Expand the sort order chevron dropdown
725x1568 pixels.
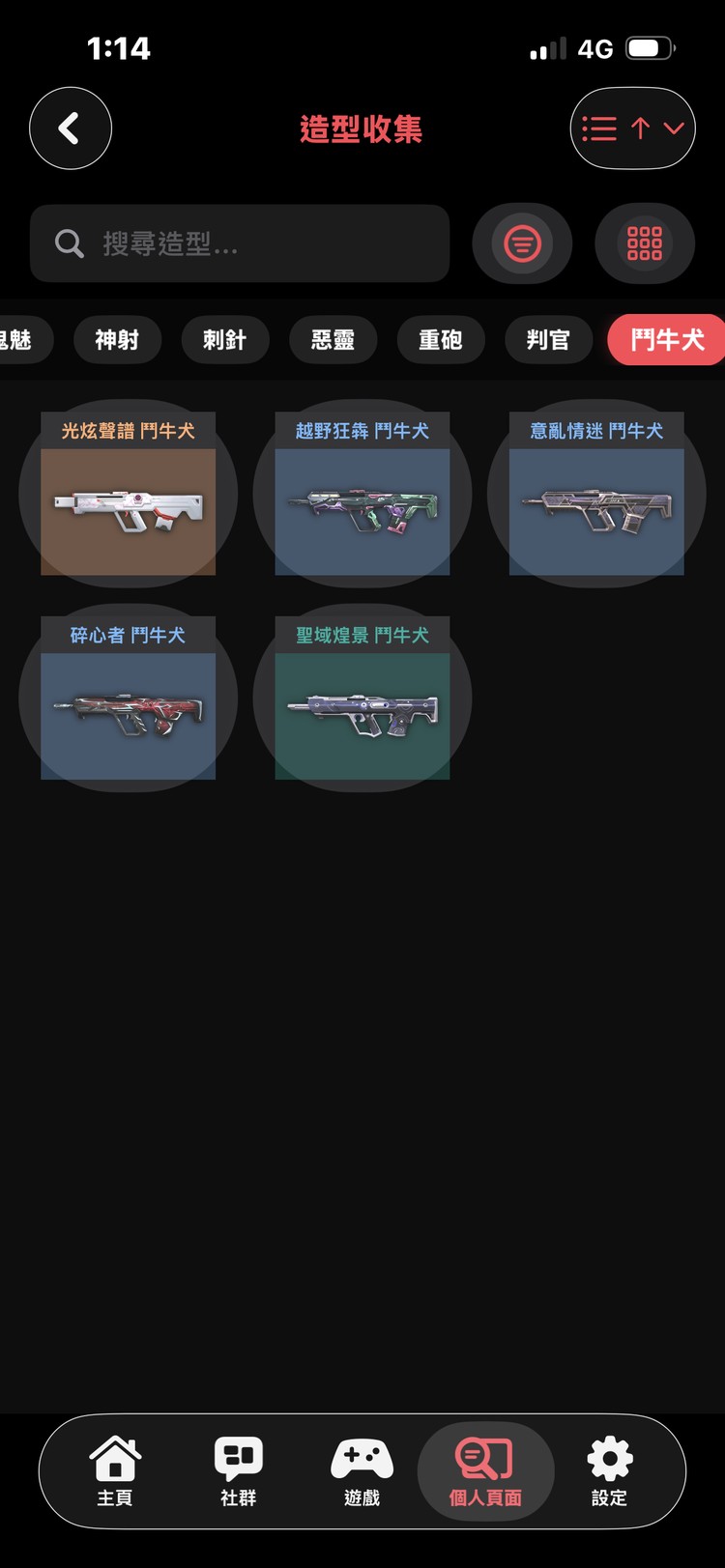(x=671, y=128)
